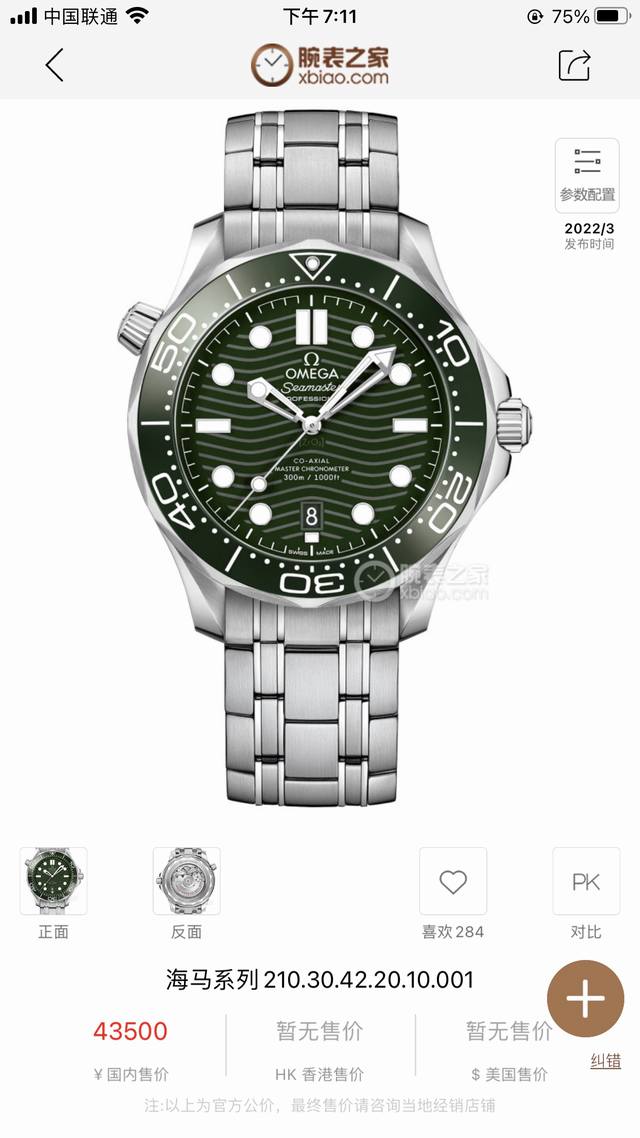Share this watch page
This screenshot has width=640, height=1138.
pyautogui.click(x=574, y=64)
